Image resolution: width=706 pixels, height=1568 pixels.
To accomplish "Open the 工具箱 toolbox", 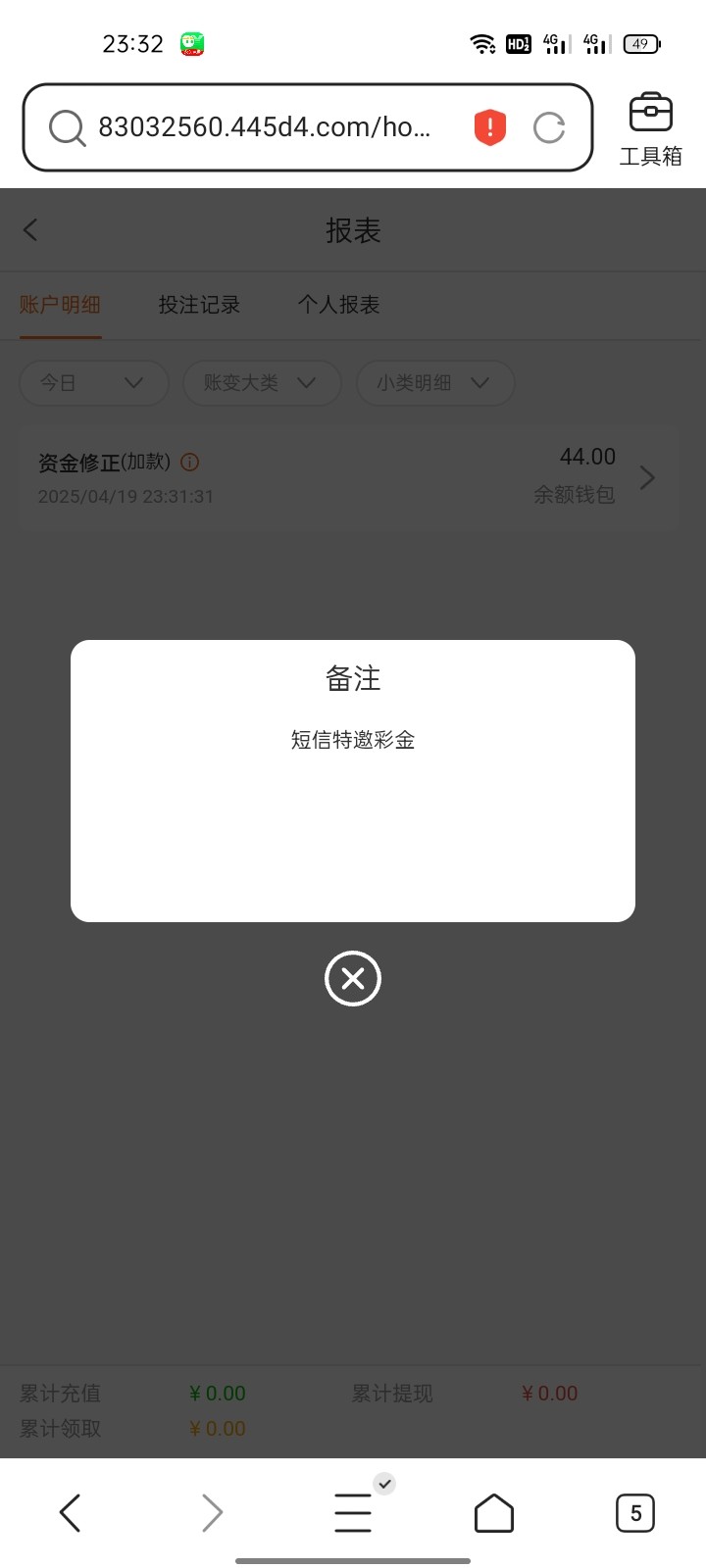I will click(x=650, y=129).
